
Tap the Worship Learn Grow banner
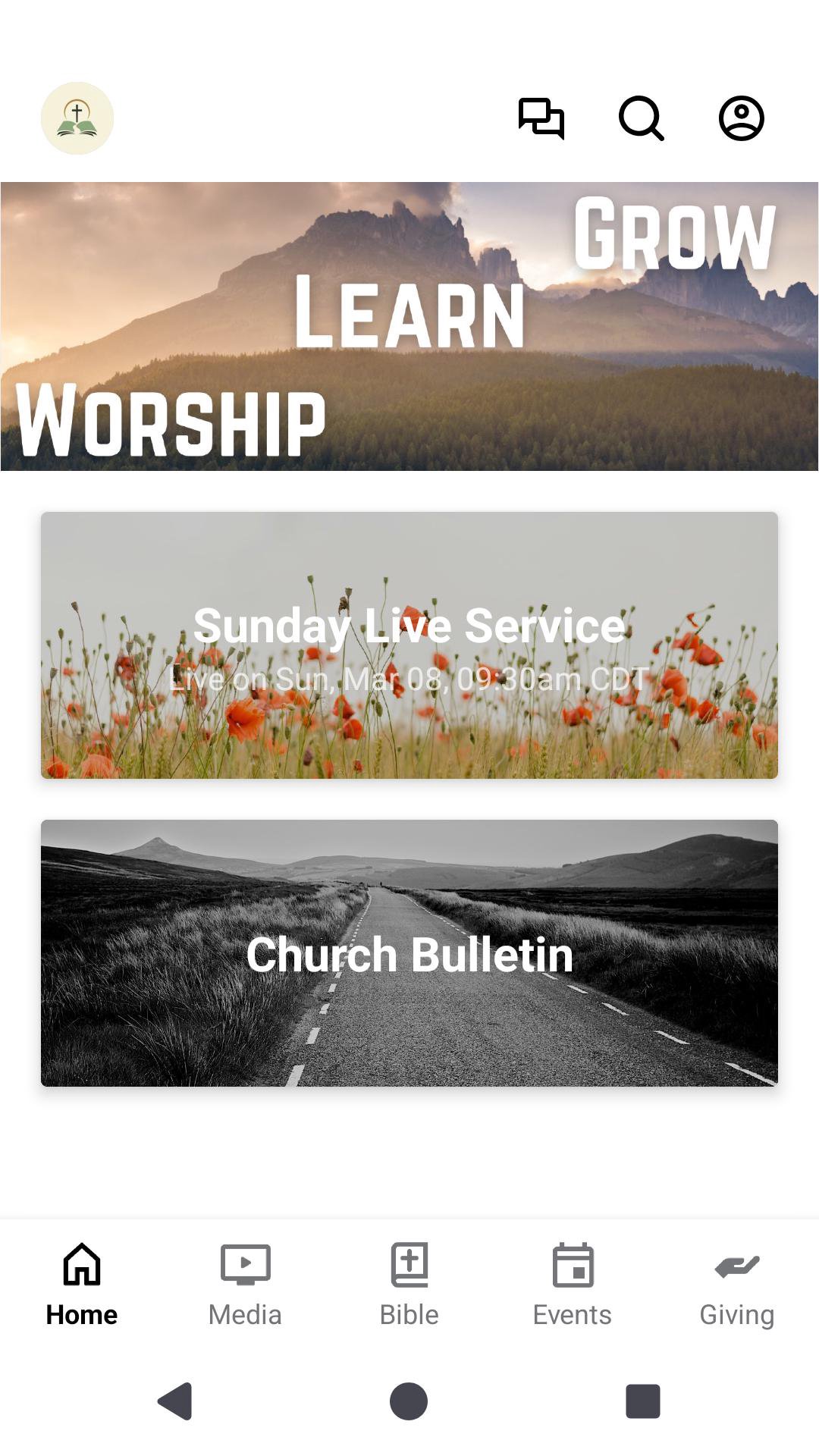(x=409, y=326)
